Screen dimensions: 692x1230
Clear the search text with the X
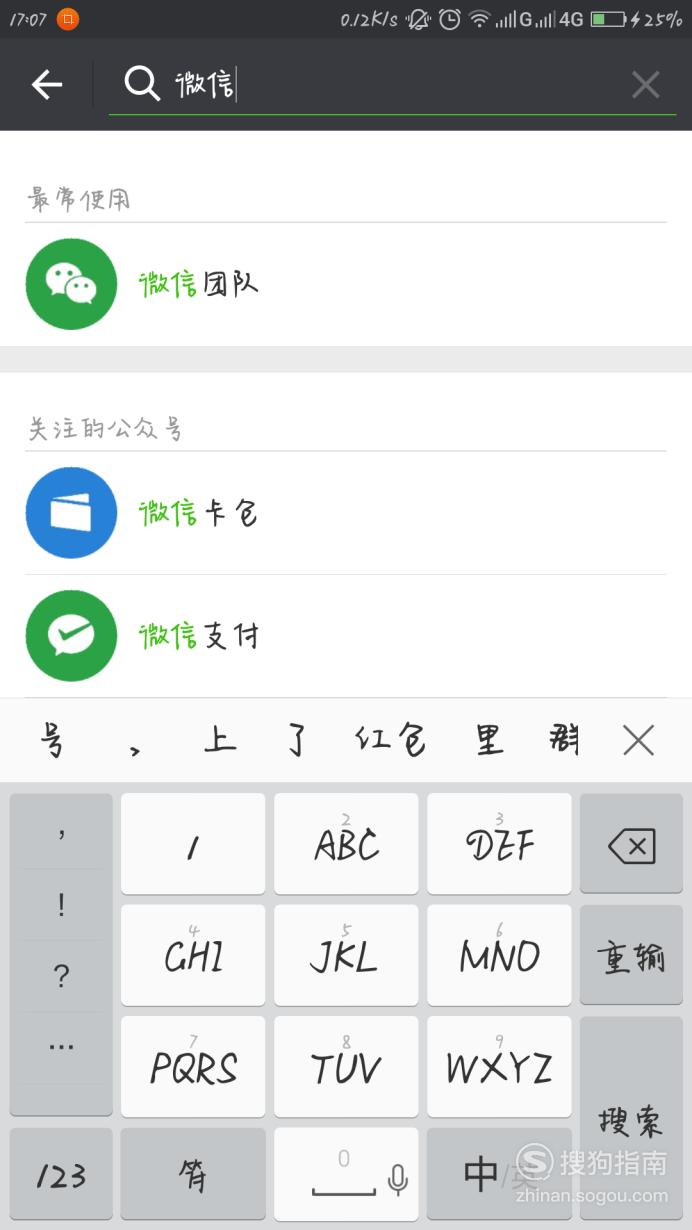(x=645, y=85)
